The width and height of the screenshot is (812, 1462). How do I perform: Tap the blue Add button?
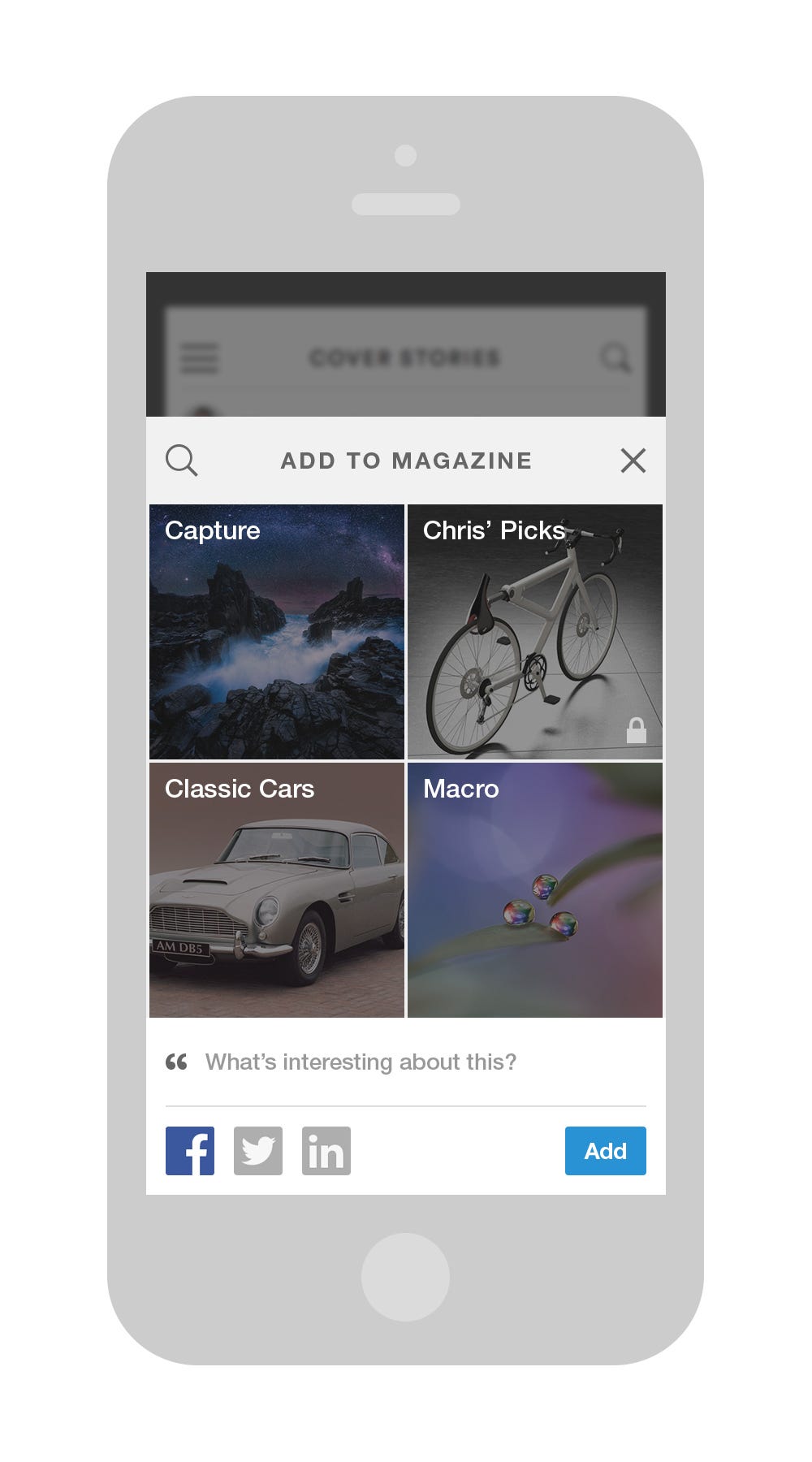click(605, 1151)
